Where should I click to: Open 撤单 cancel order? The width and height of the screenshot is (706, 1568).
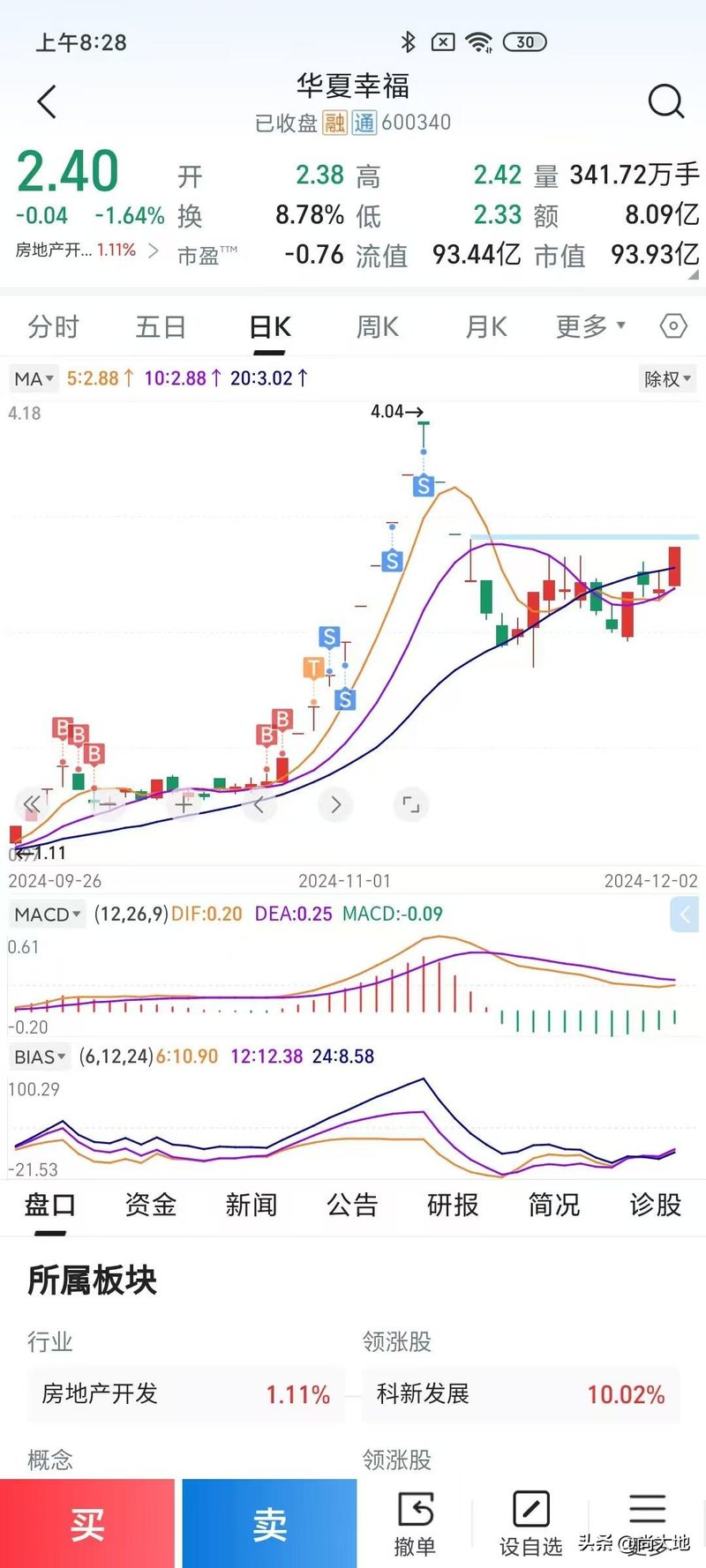pos(415,1524)
